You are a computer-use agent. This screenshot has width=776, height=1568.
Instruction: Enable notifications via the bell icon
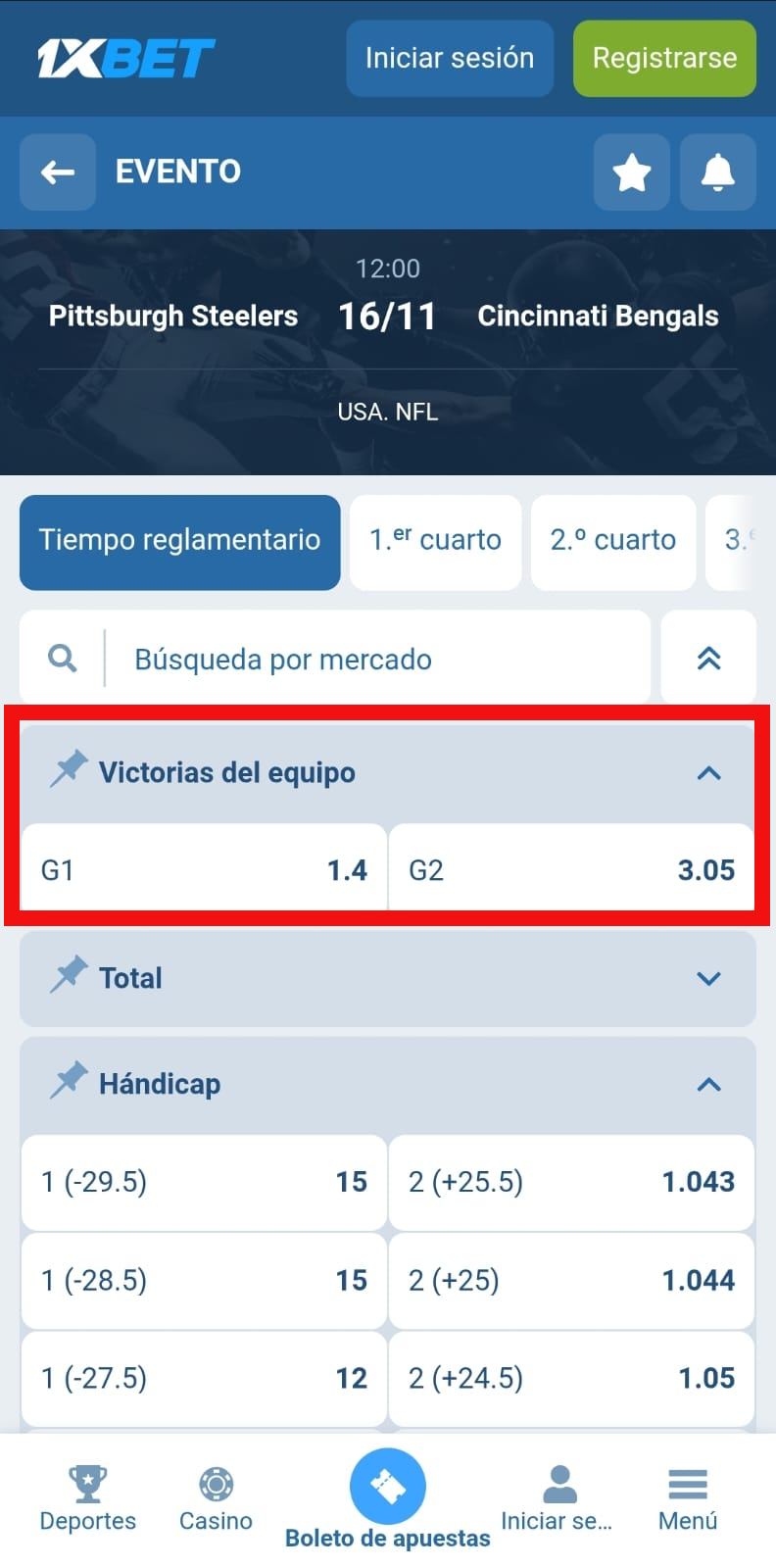pyautogui.click(x=717, y=172)
